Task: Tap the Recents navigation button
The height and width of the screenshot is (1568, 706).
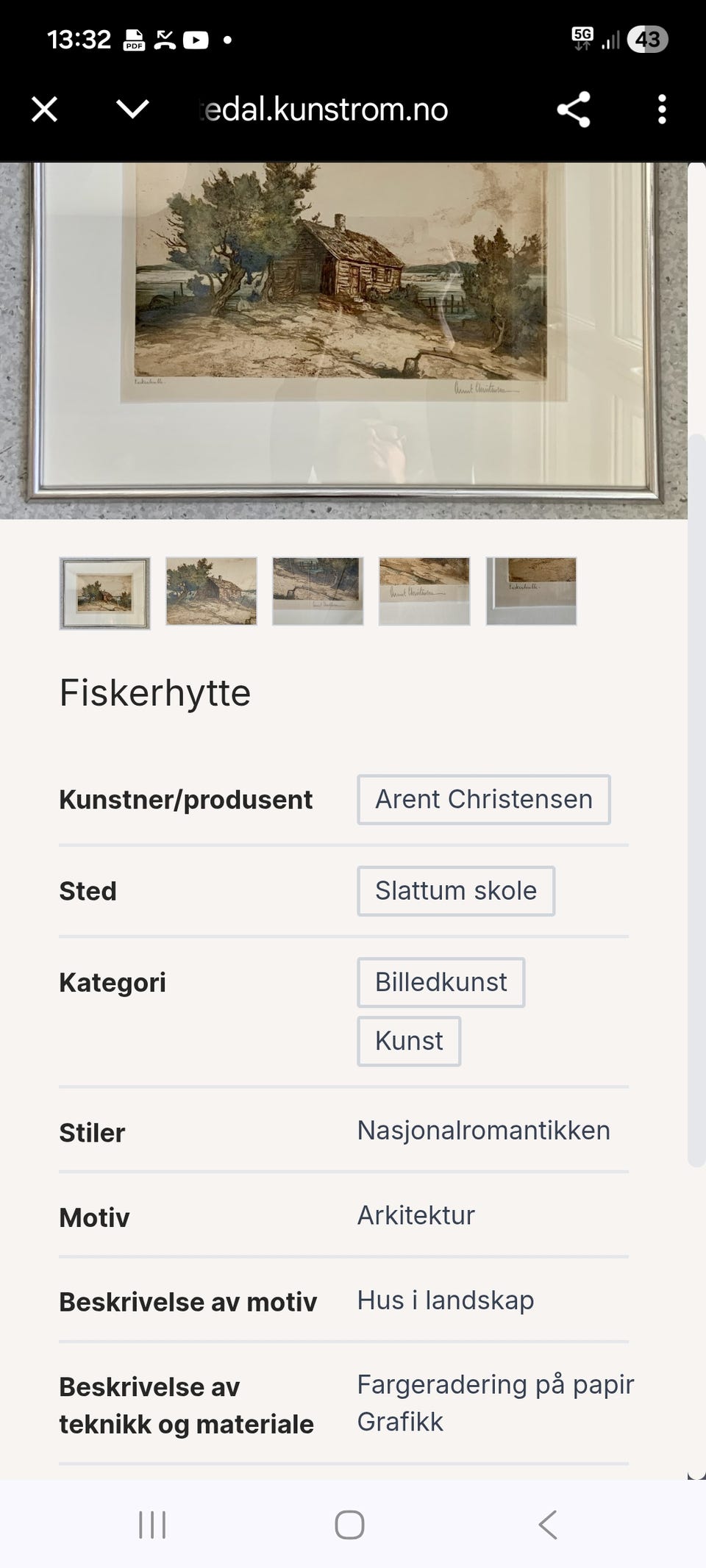Action: click(151, 1524)
